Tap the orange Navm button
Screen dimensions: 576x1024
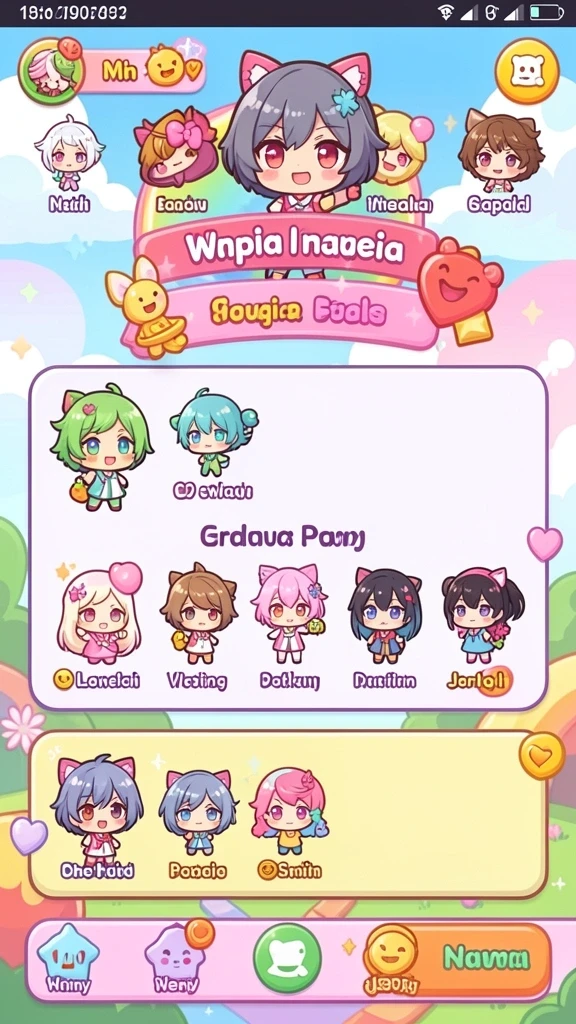coord(457,959)
